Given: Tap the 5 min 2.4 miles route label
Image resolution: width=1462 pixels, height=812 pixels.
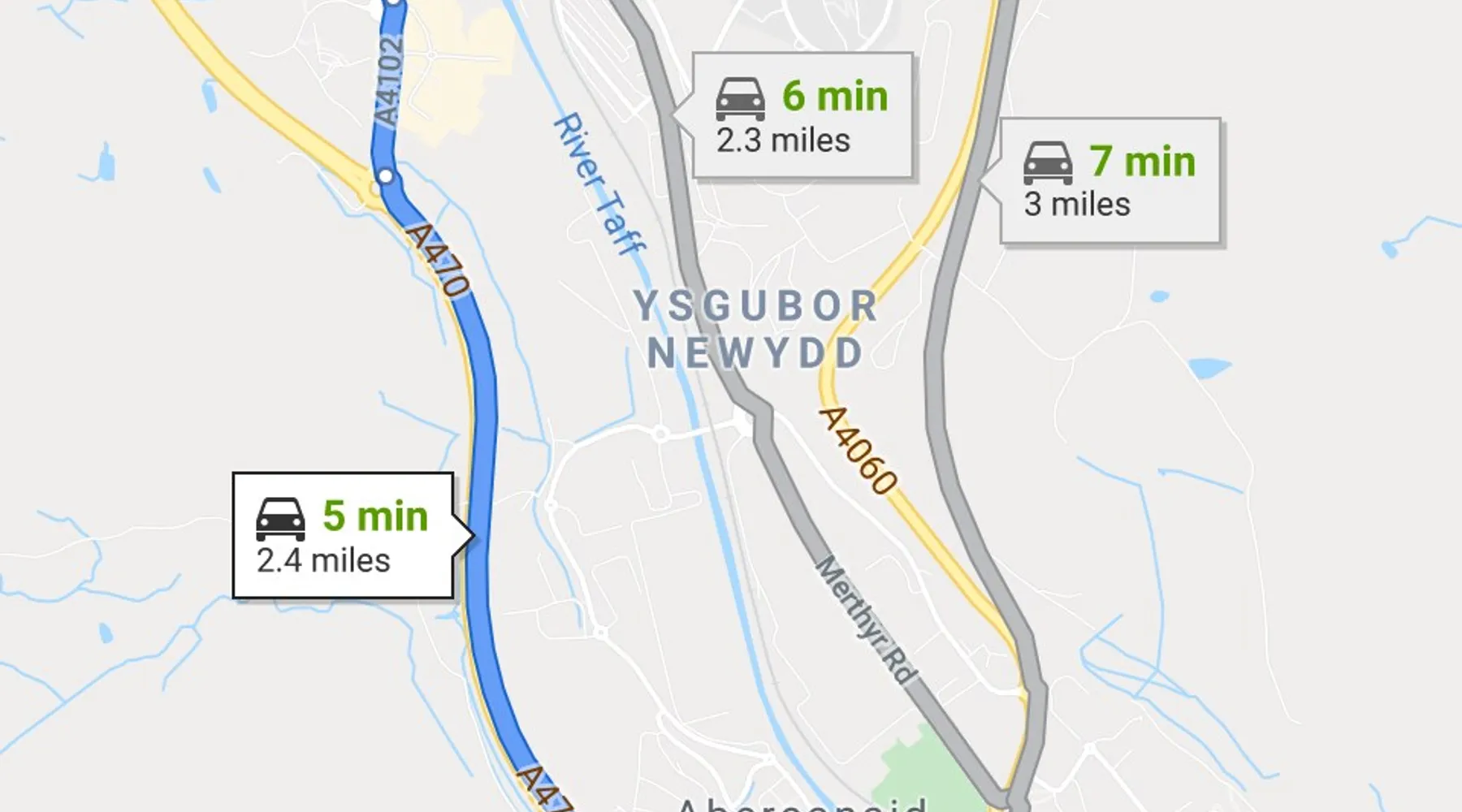Looking at the screenshot, I should pos(343,536).
